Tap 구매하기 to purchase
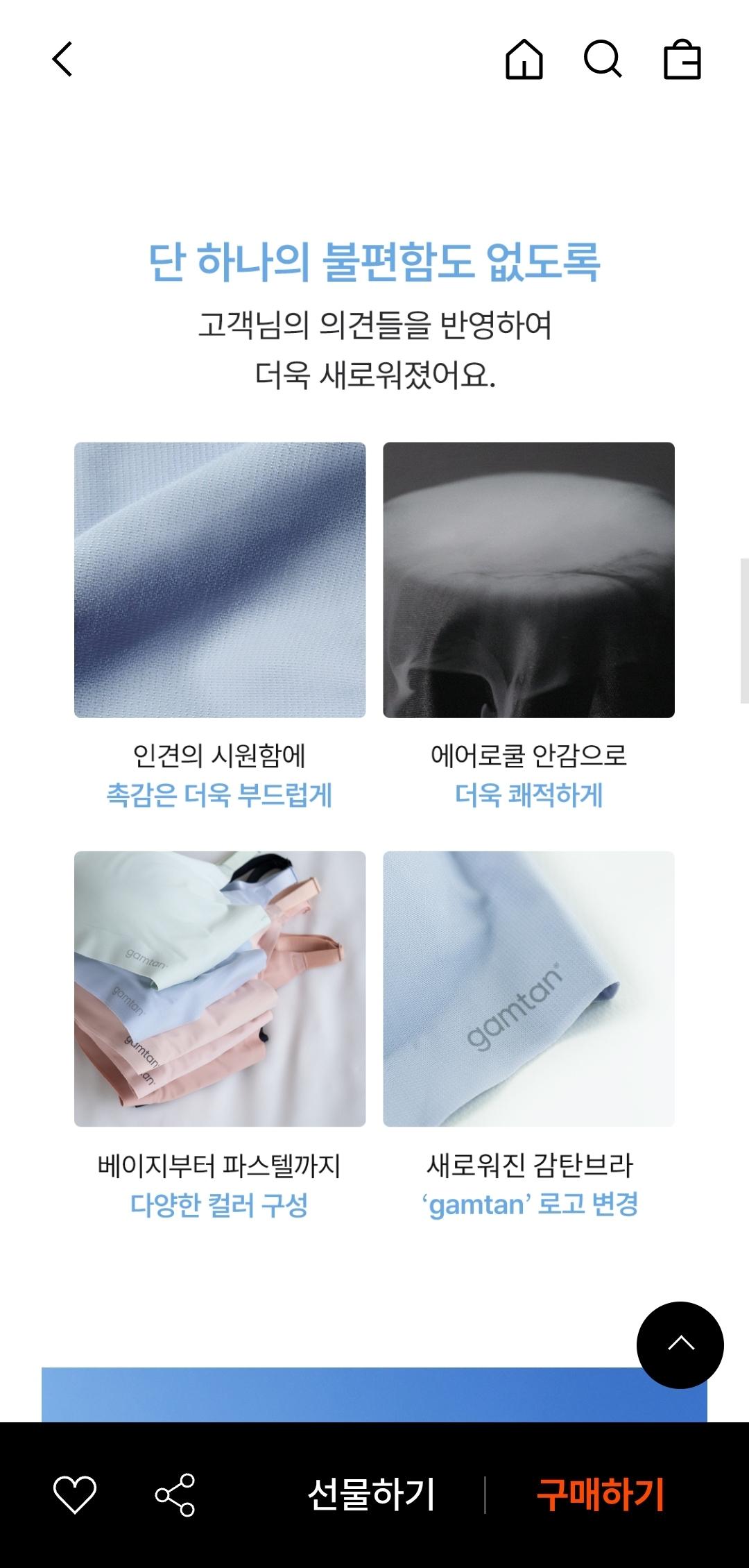 pyautogui.click(x=601, y=1494)
